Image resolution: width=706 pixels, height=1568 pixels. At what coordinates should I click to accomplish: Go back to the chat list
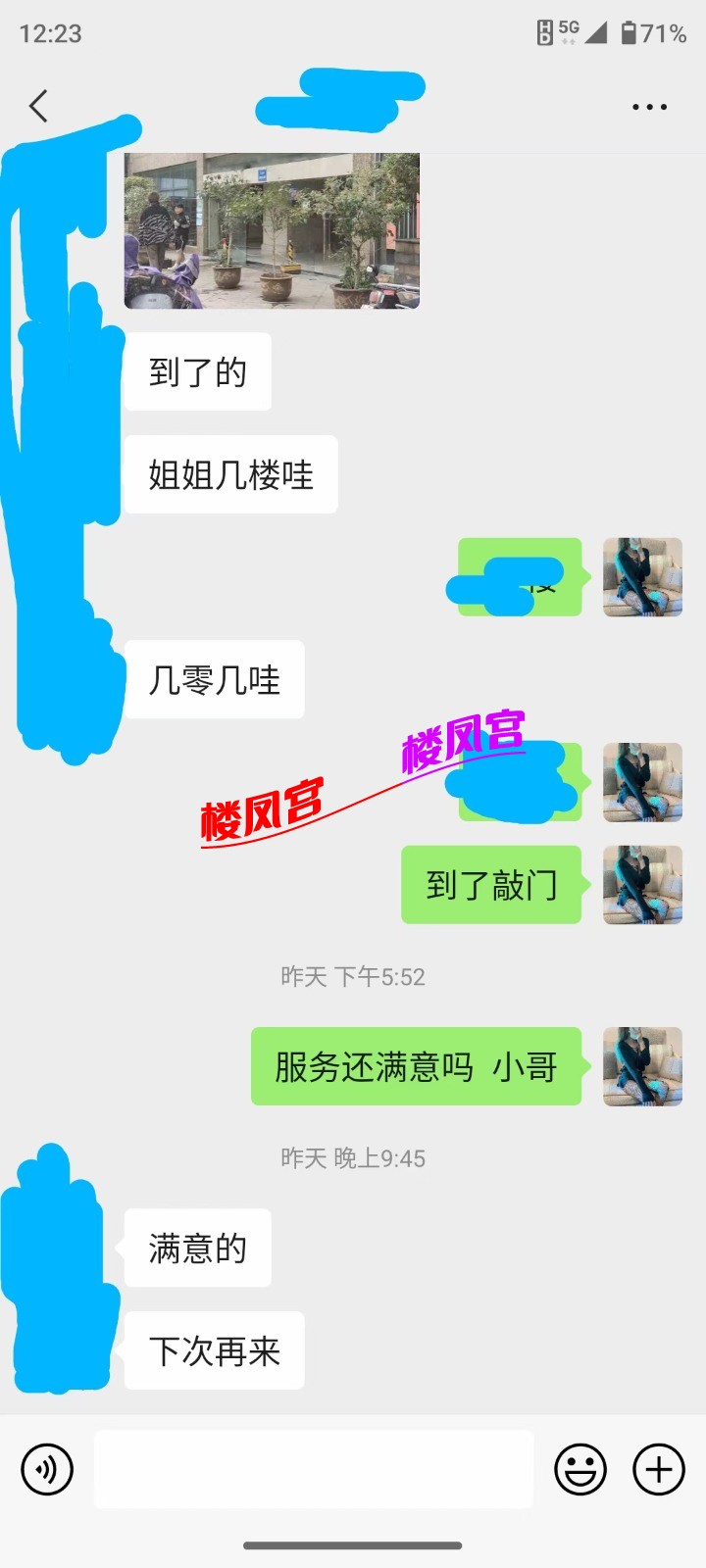pyautogui.click(x=39, y=106)
